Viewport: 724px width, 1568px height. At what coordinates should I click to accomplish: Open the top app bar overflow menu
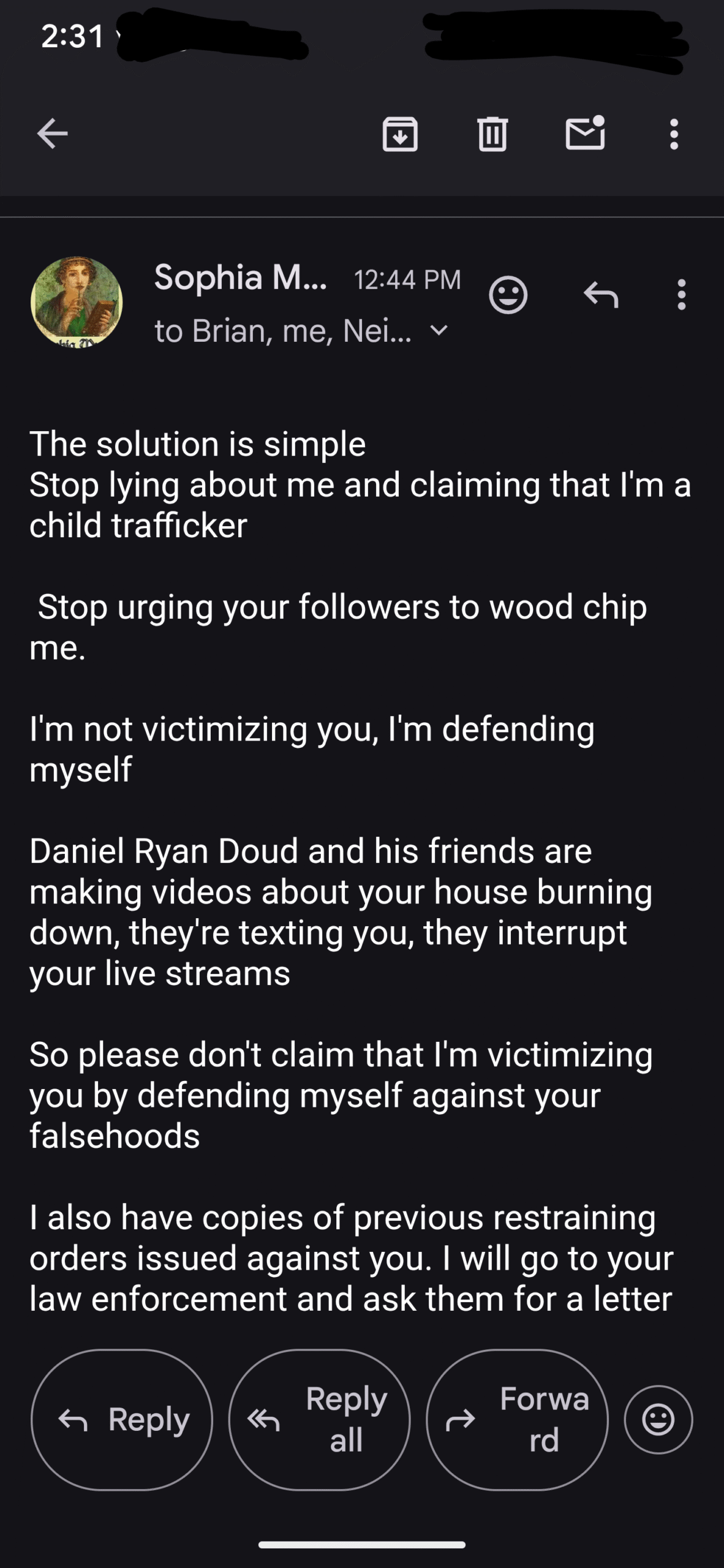(x=674, y=134)
